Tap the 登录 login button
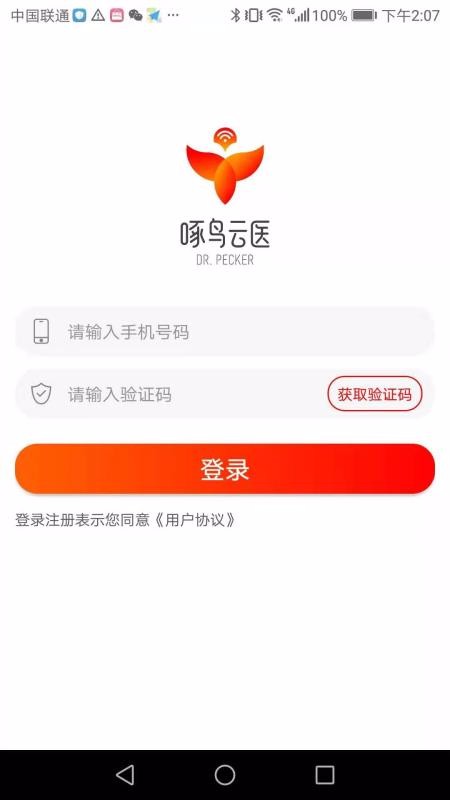The height and width of the screenshot is (800, 450). [x=224, y=469]
